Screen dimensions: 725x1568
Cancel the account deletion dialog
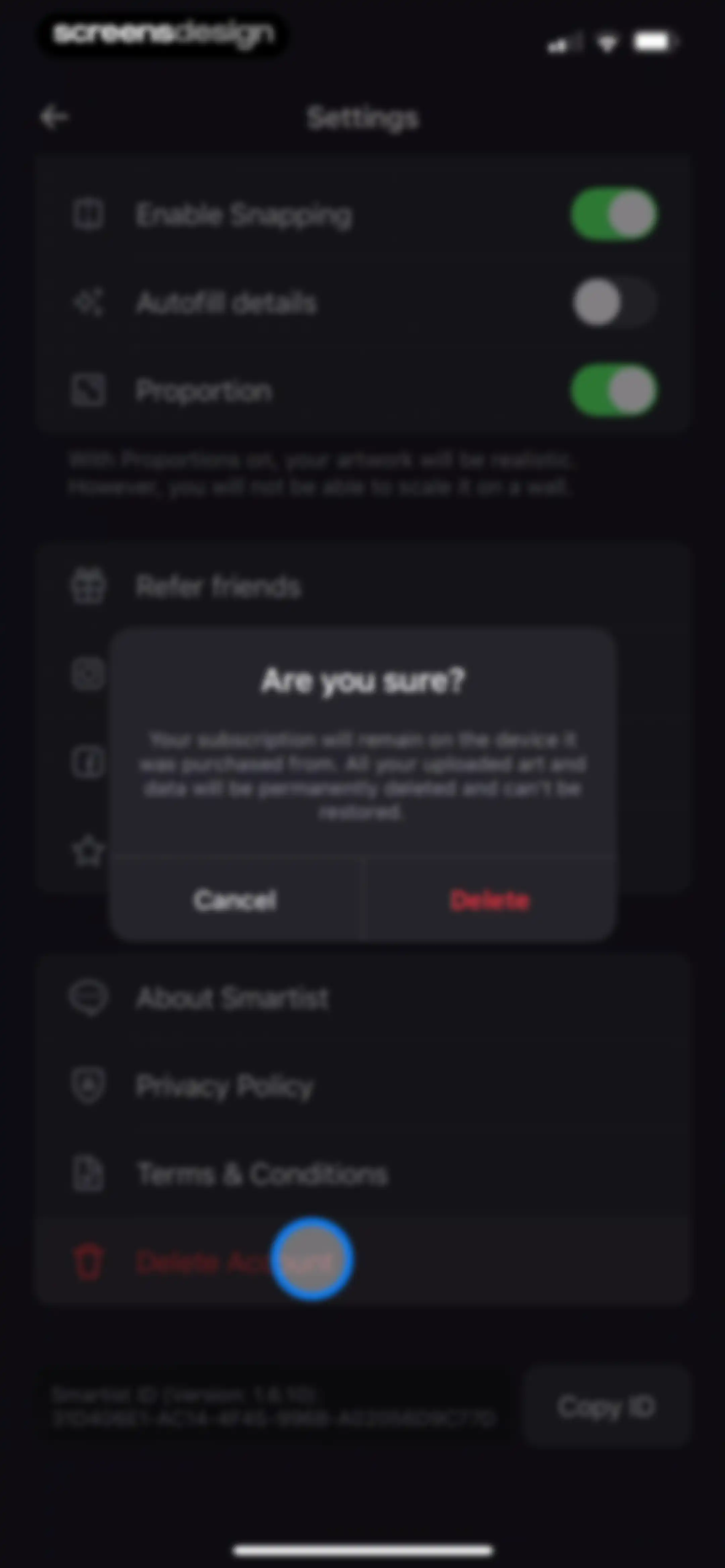coord(235,900)
